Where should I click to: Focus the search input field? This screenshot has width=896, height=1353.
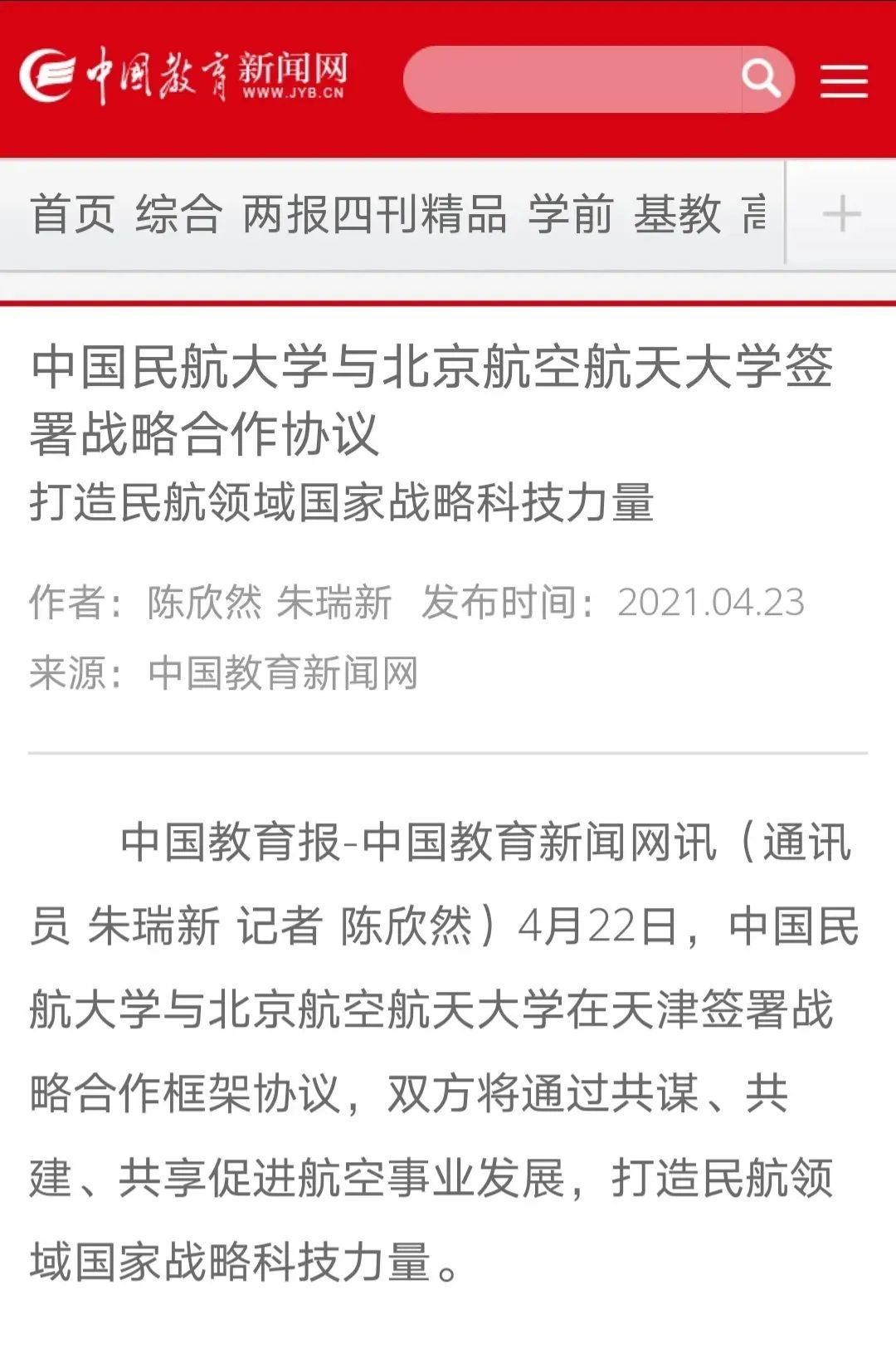pyautogui.click(x=572, y=80)
